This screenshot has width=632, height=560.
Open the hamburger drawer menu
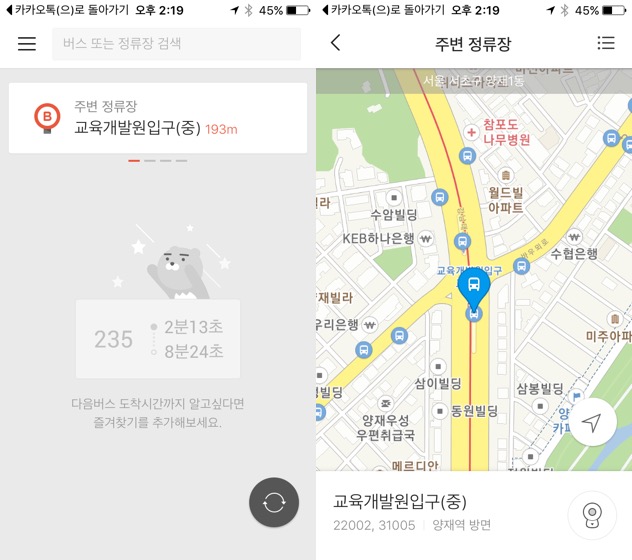[27, 44]
